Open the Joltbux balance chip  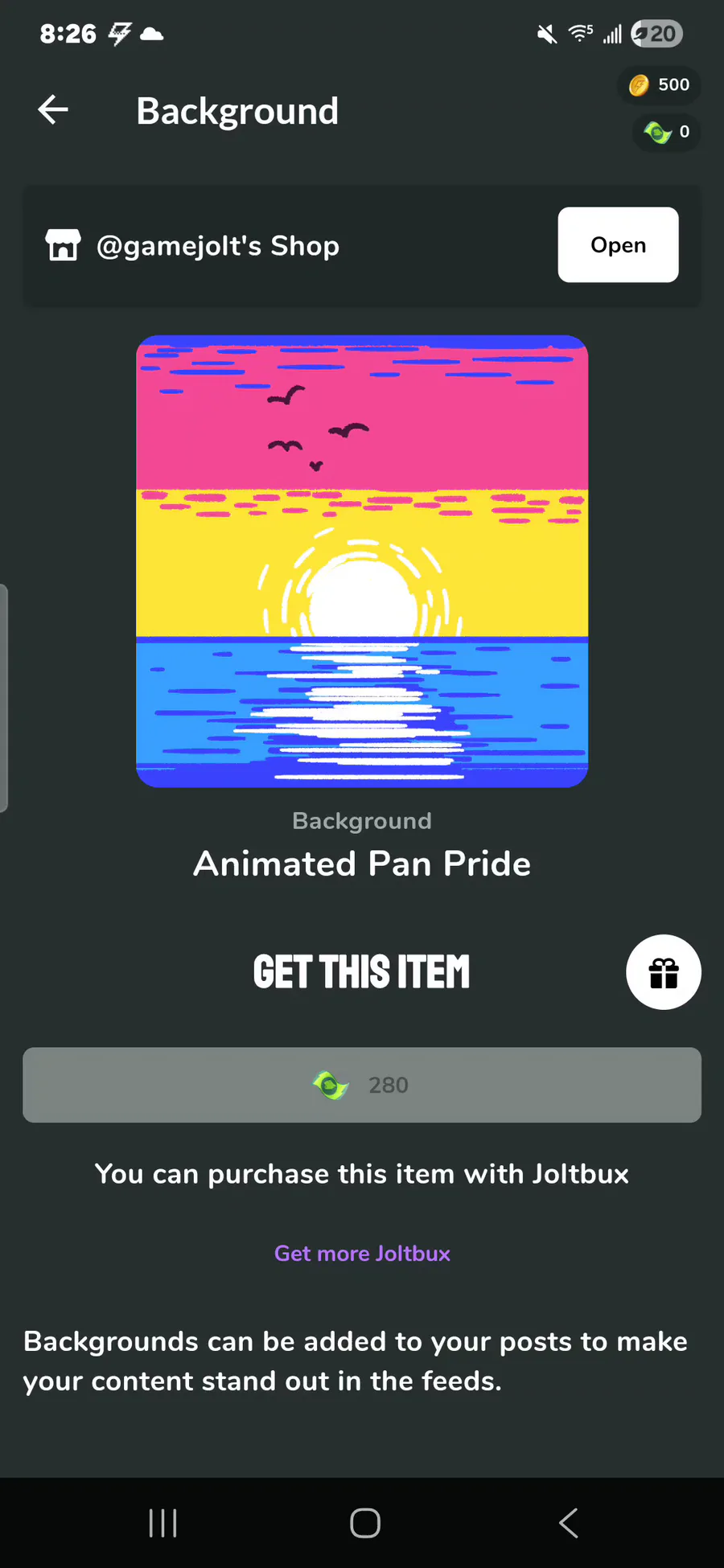click(x=667, y=132)
